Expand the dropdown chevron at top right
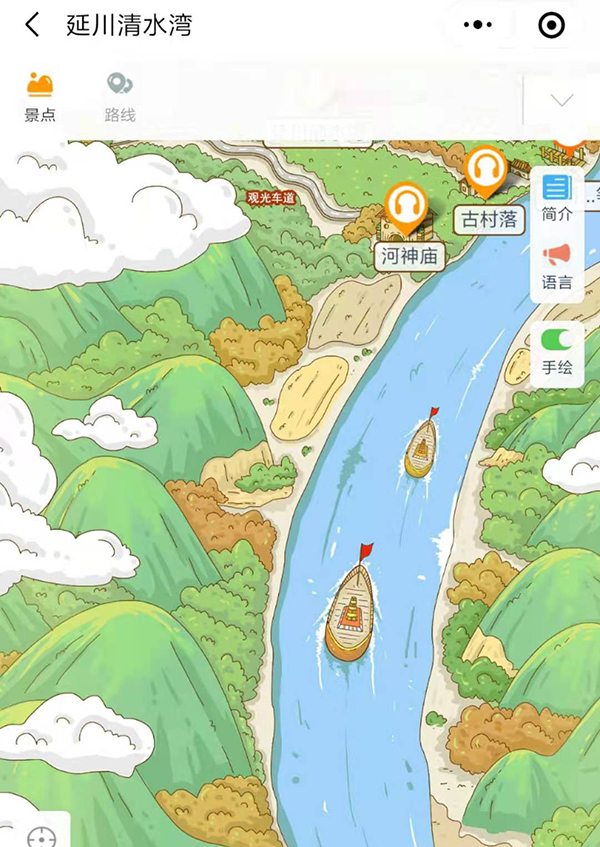 pos(561,99)
